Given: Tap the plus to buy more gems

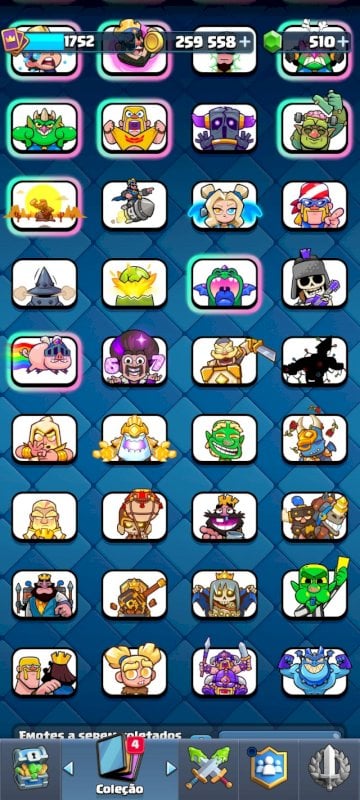Looking at the screenshot, I should click(x=344, y=42).
